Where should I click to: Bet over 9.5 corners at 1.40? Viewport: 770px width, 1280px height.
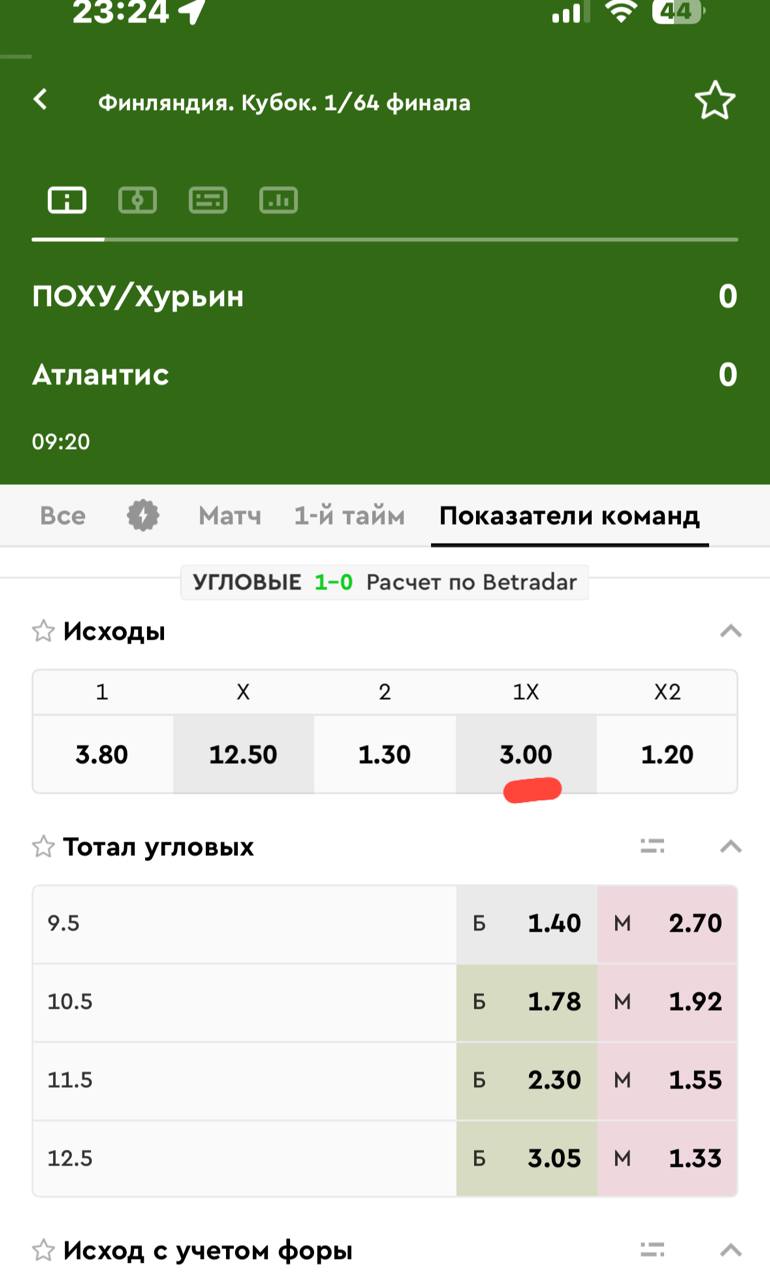tap(527, 923)
